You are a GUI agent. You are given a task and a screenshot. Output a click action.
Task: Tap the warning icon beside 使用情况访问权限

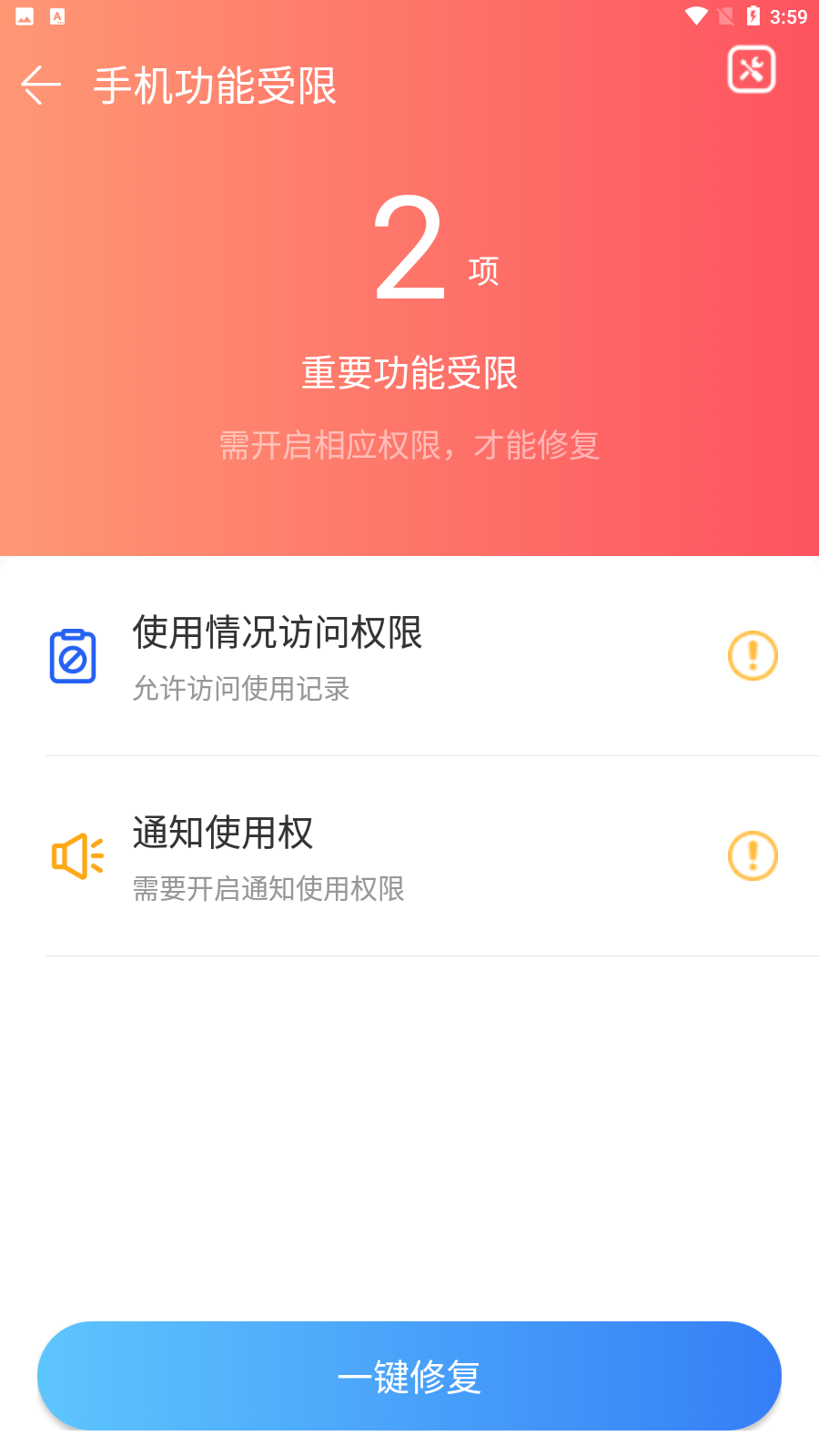tap(751, 654)
